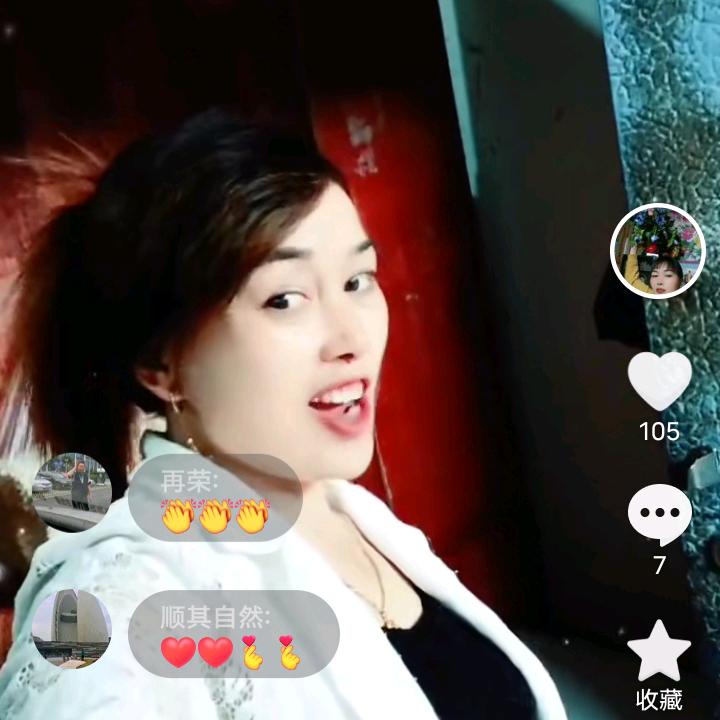Like this video with the heart icon

(659, 381)
